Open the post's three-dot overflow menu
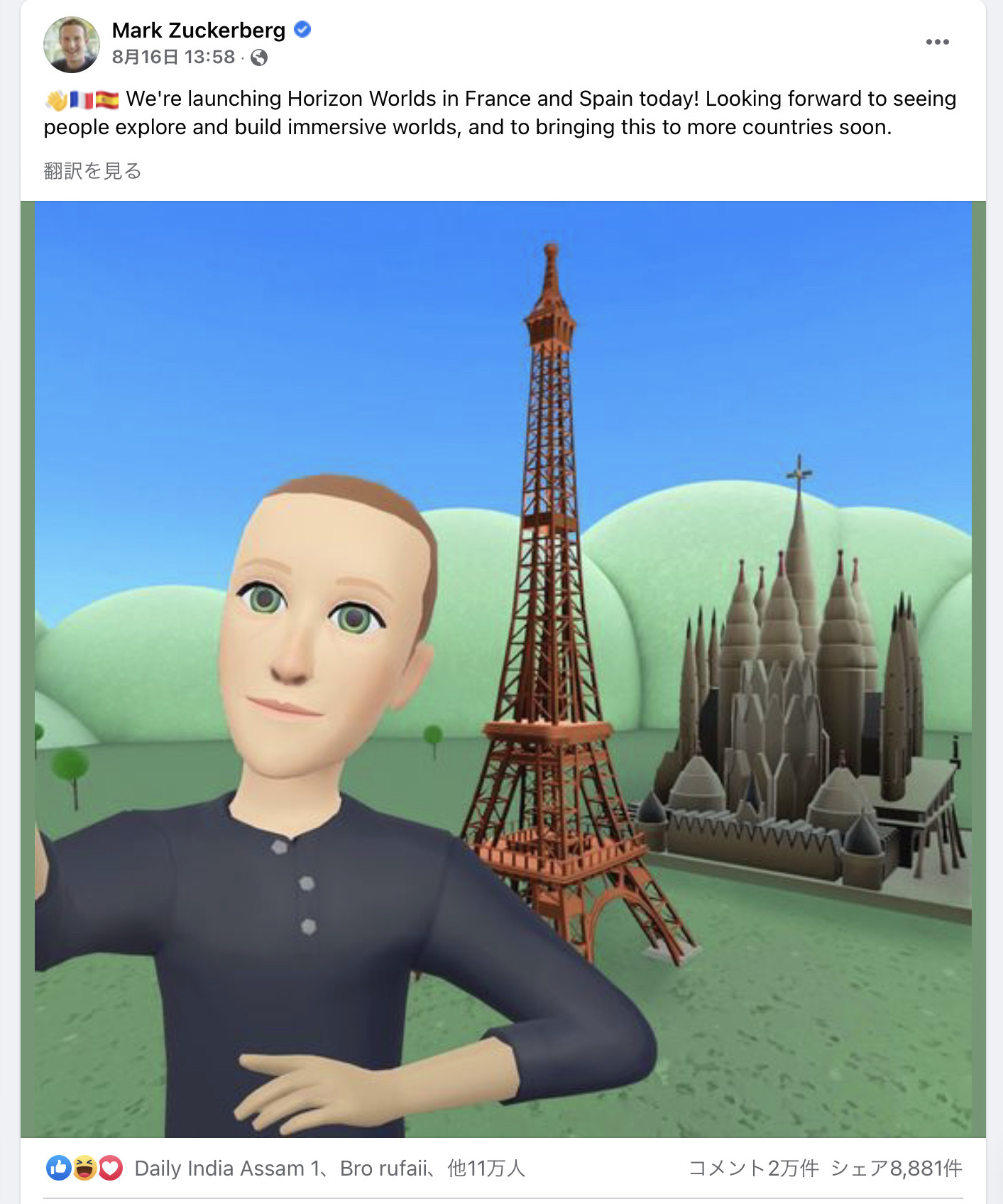The width and height of the screenshot is (1003, 1204). [937, 43]
